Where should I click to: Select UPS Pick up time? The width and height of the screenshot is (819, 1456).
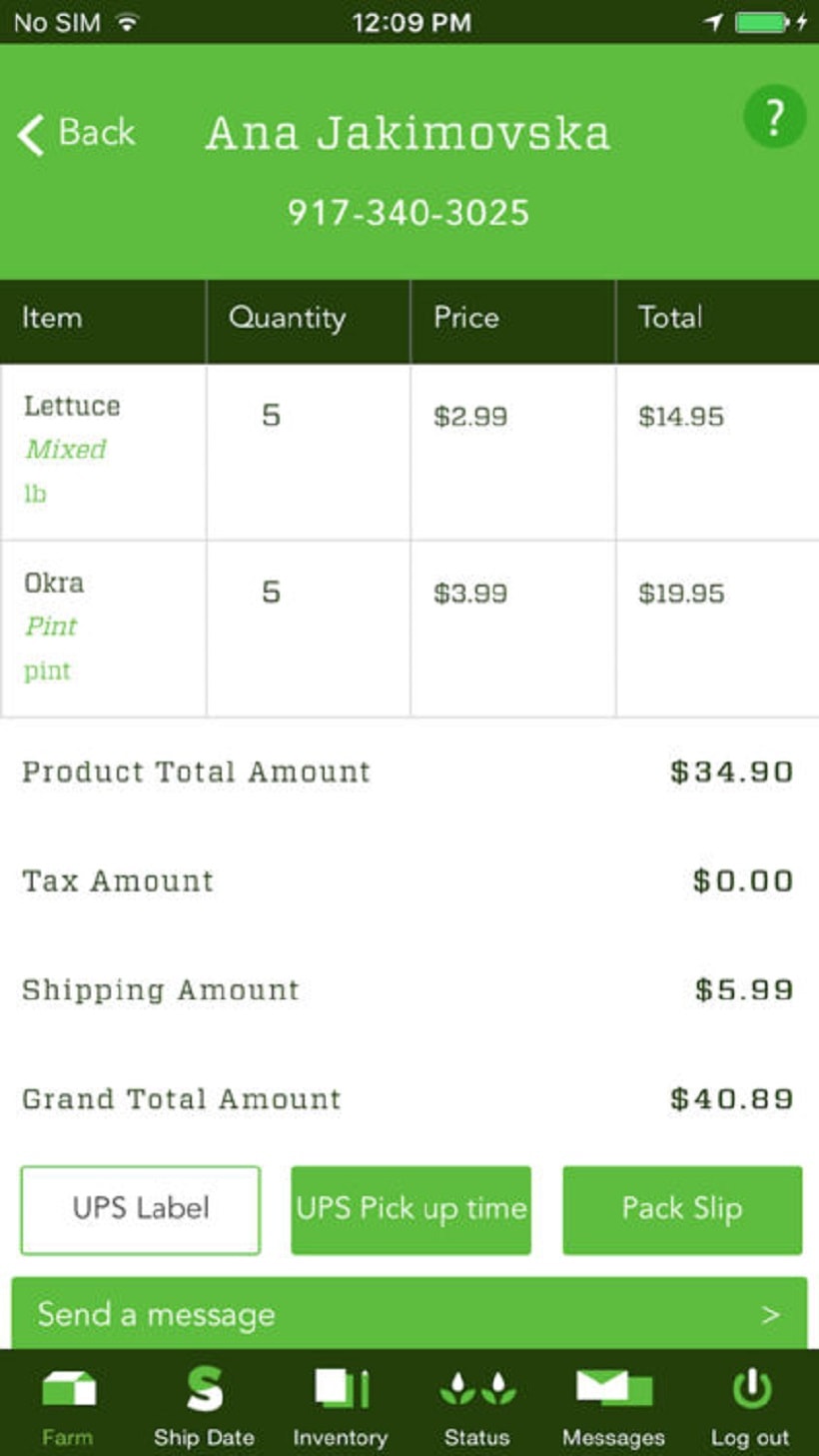[x=410, y=1209]
